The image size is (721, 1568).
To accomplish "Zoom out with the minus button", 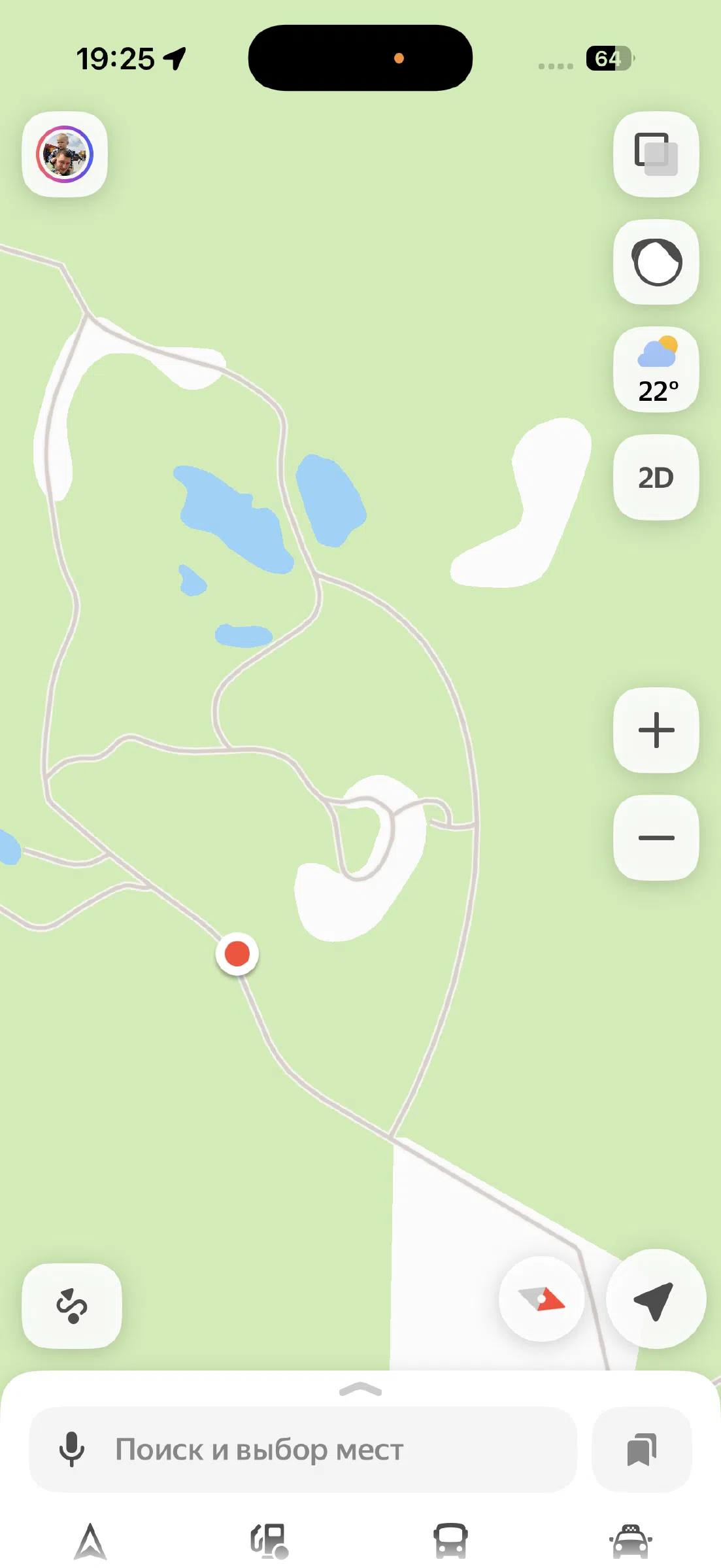I will point(656,838).
